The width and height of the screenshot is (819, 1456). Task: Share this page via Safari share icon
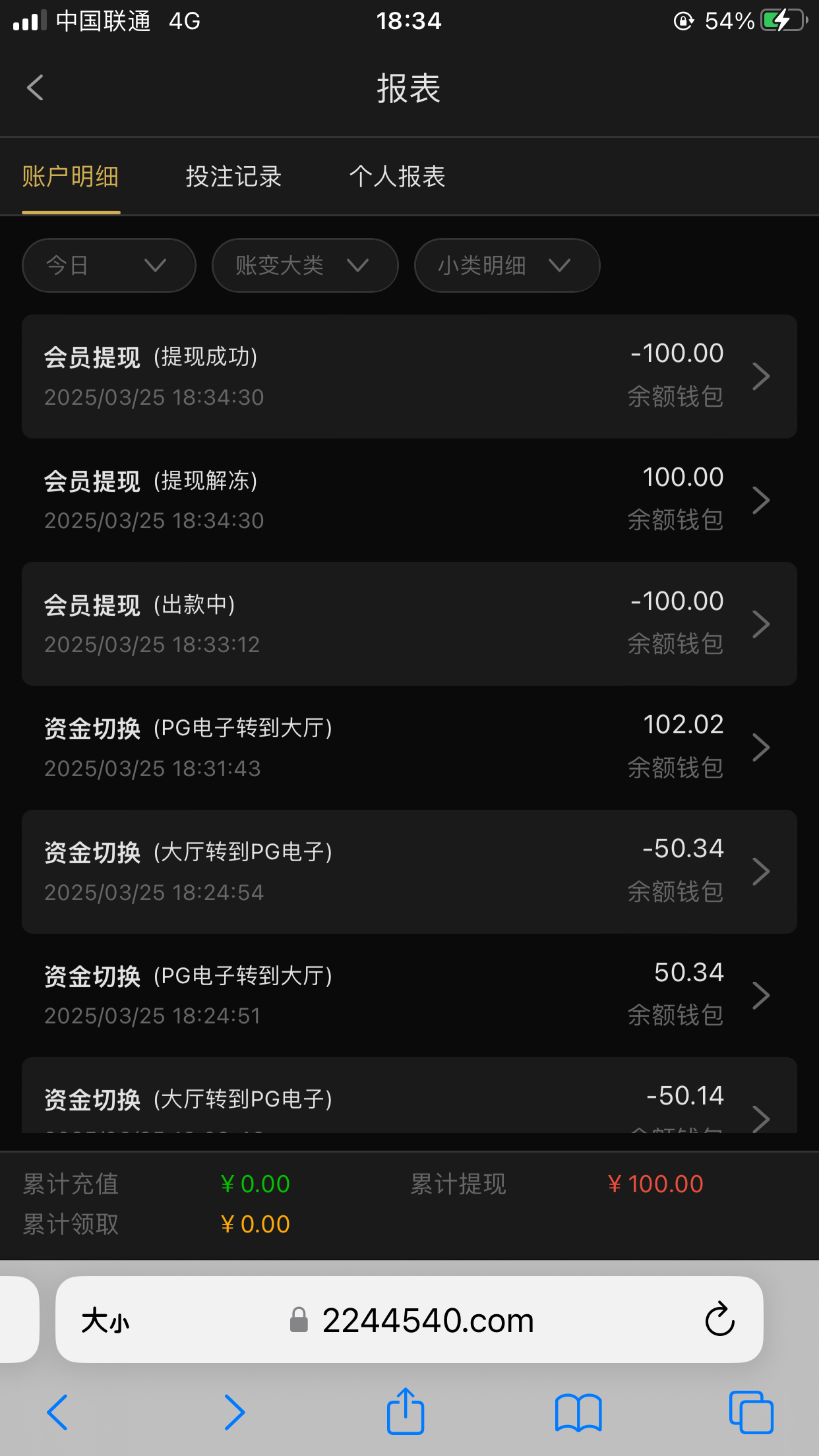pos(405,1412)
